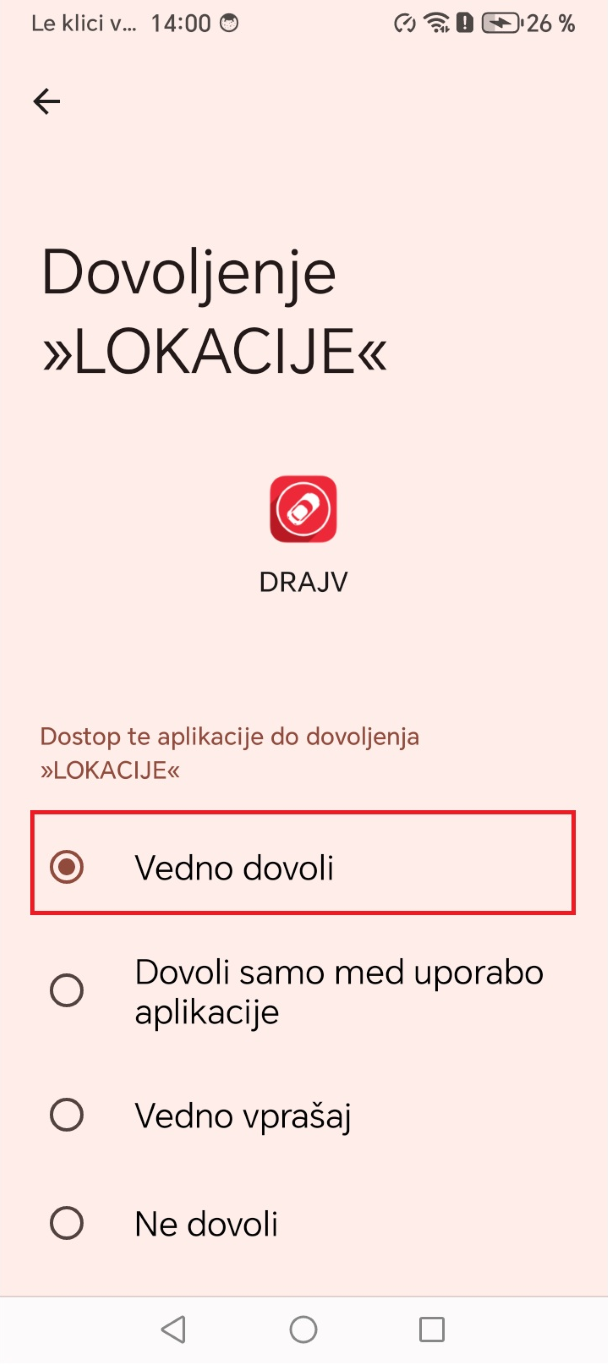The height and width of the screenshot is (1366, 608).
Task: Go back using the top arrow
Action: [46, 101]
